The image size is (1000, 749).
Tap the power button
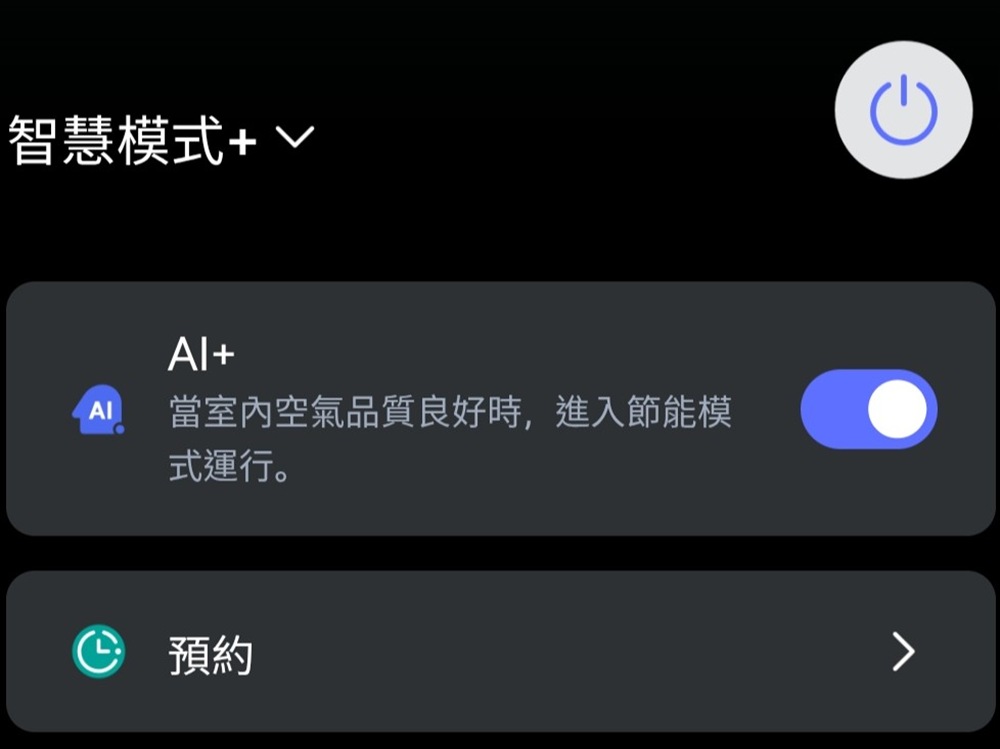coord(903,110)
